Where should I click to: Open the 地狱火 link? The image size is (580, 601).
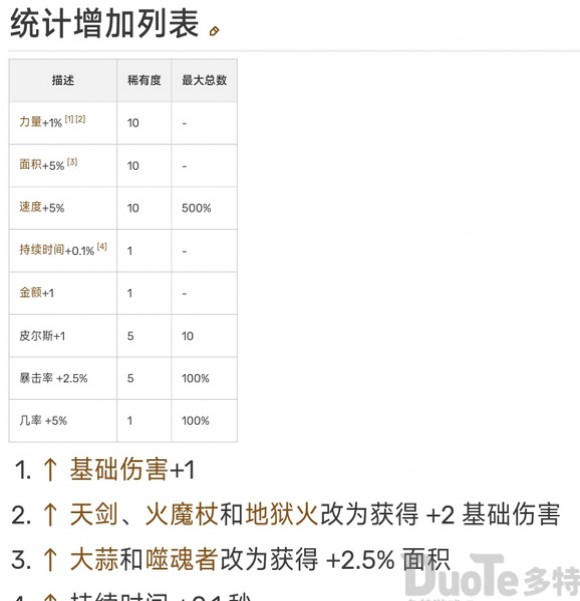[281, 514]
